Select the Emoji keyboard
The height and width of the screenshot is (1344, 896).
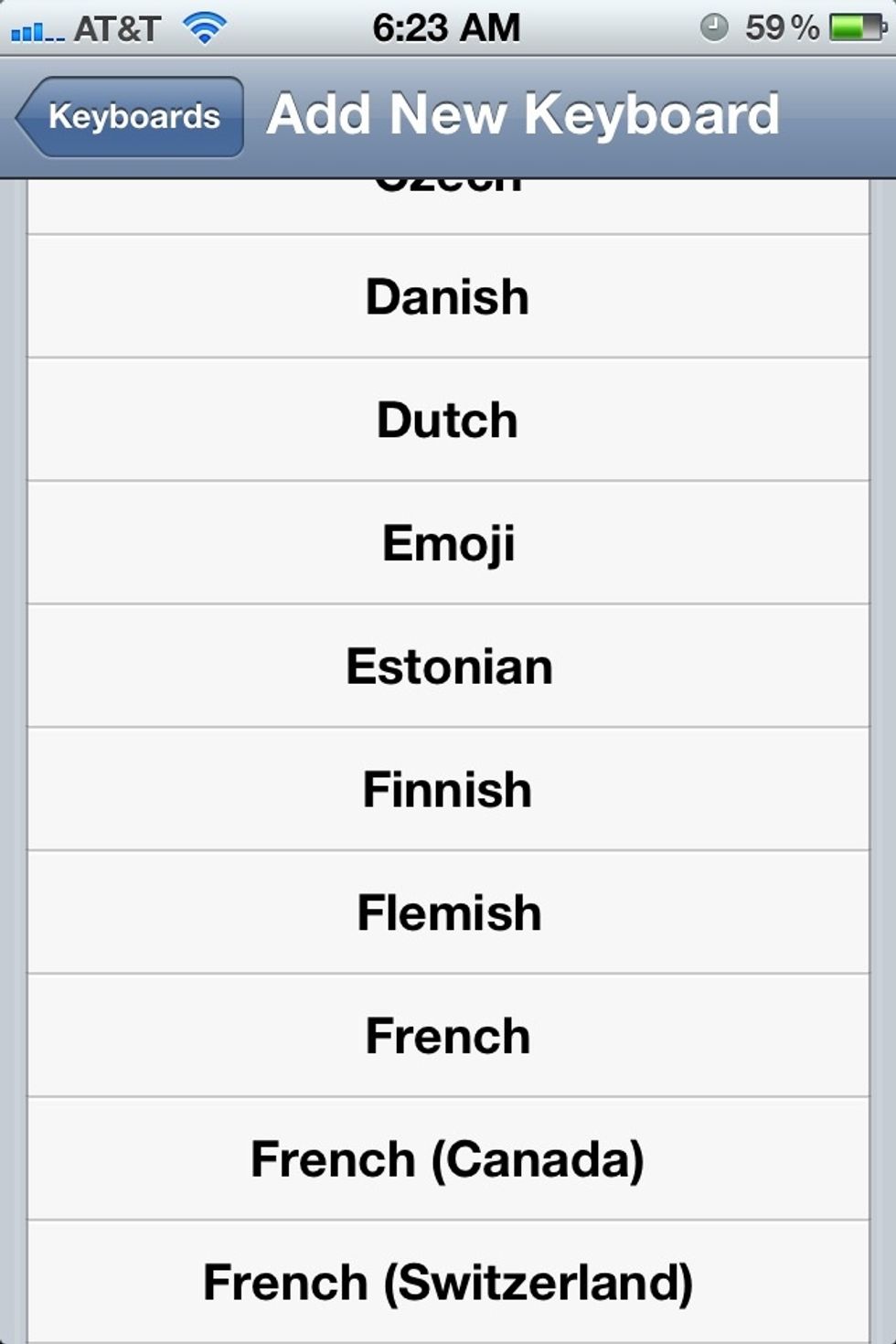pyautogui.click(x=447, y=543)
